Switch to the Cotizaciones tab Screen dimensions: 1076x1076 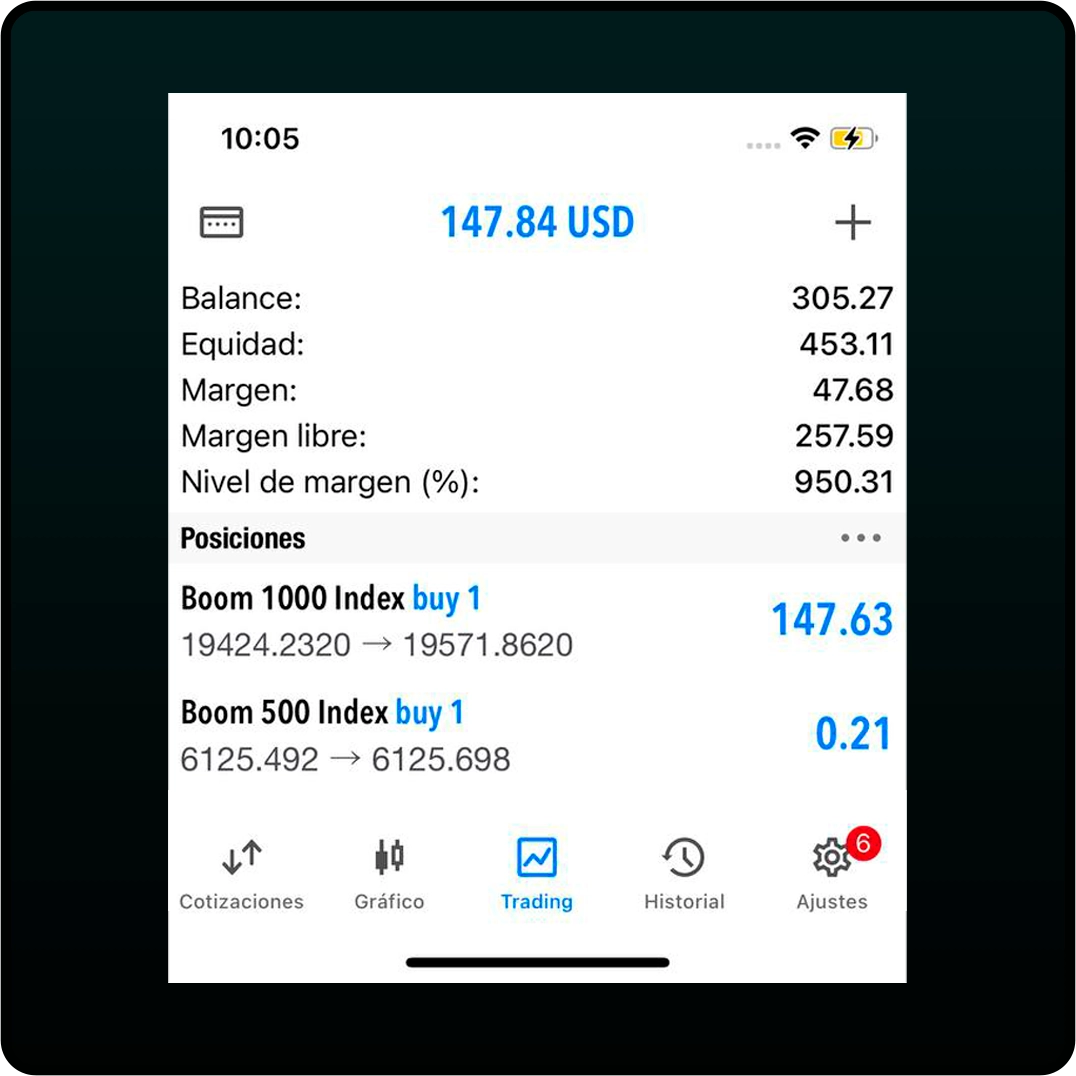tap(241, 875)
